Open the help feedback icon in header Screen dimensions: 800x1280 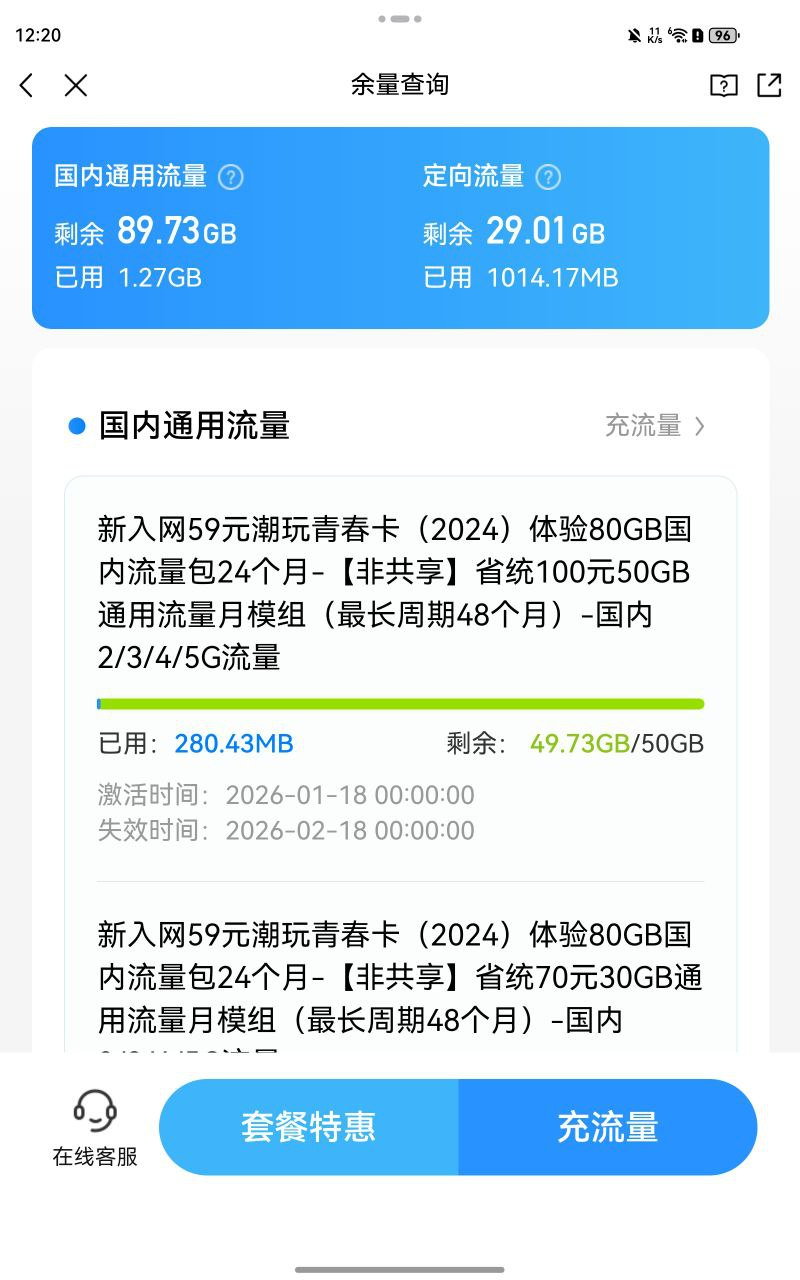(x=723, y=86)
